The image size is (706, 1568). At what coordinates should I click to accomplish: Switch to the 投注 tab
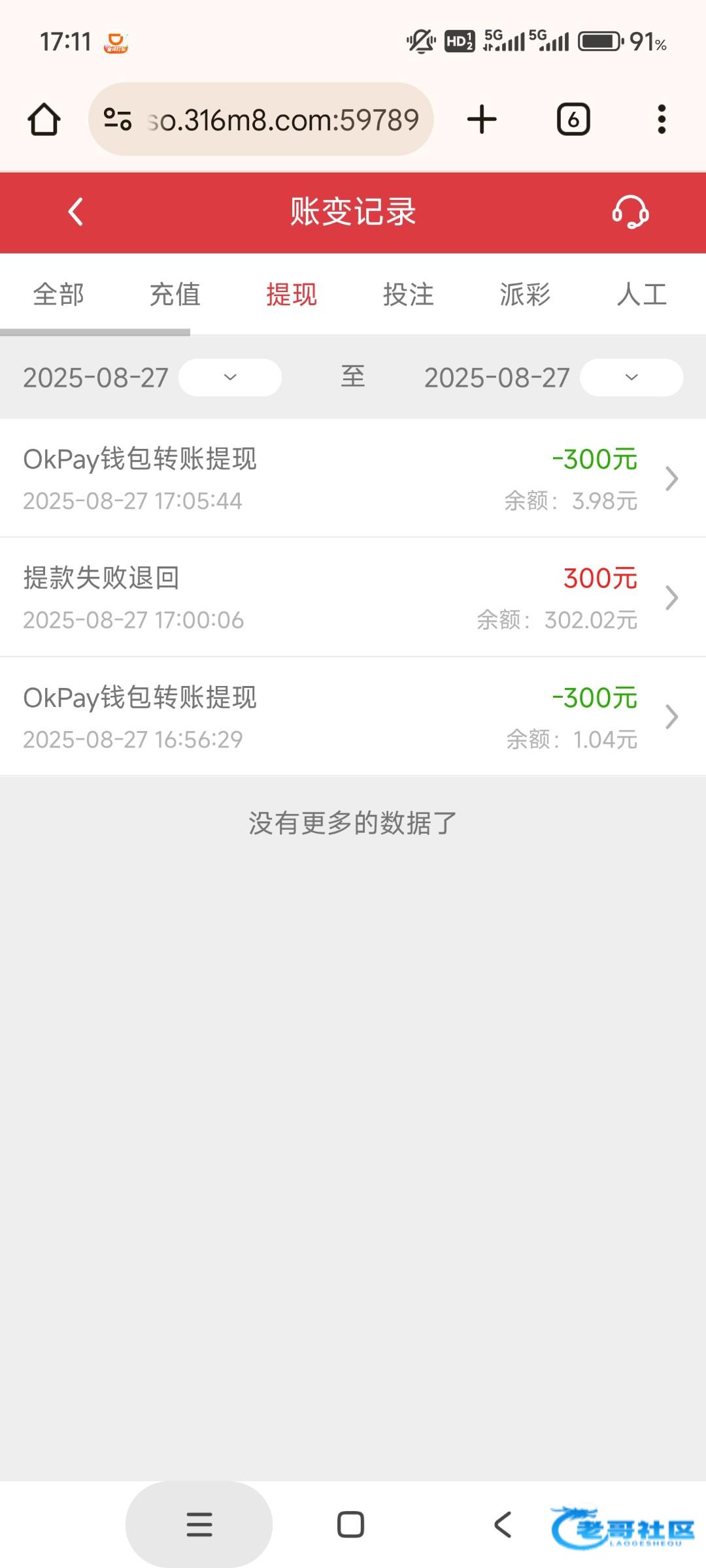tap(409, 295)
